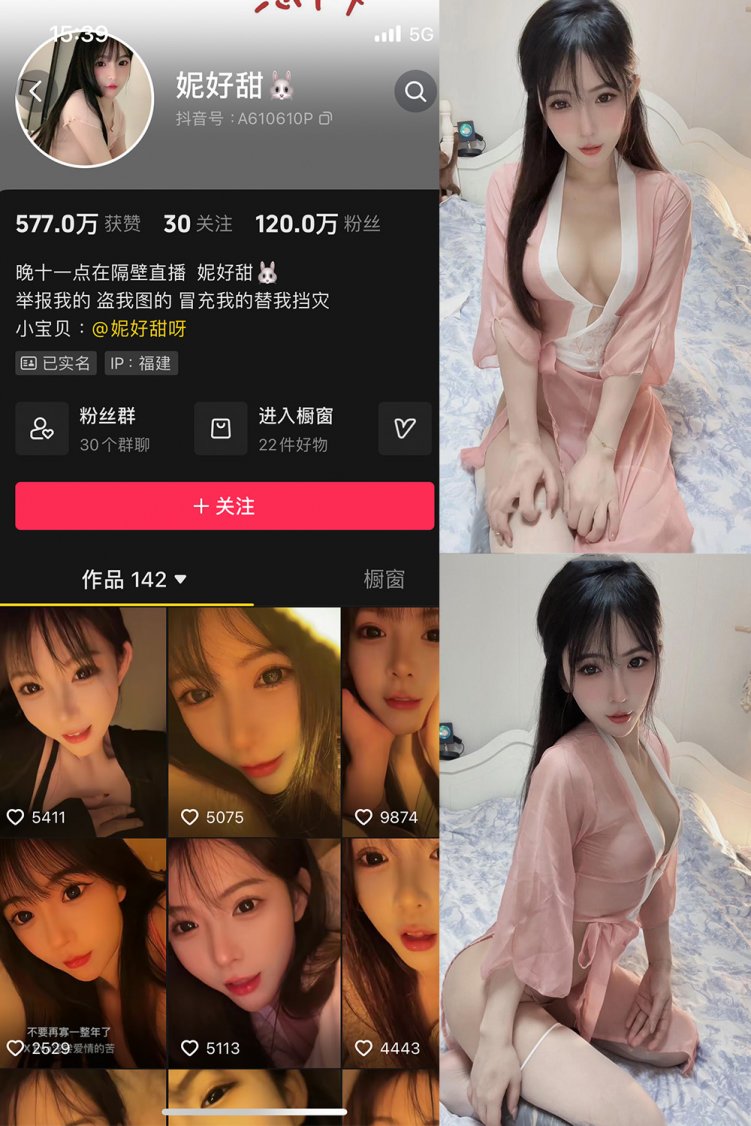The width and height of the screenshot is (751, 1126).
Task: Tap the red 关注 follow button
Action: 222,506
